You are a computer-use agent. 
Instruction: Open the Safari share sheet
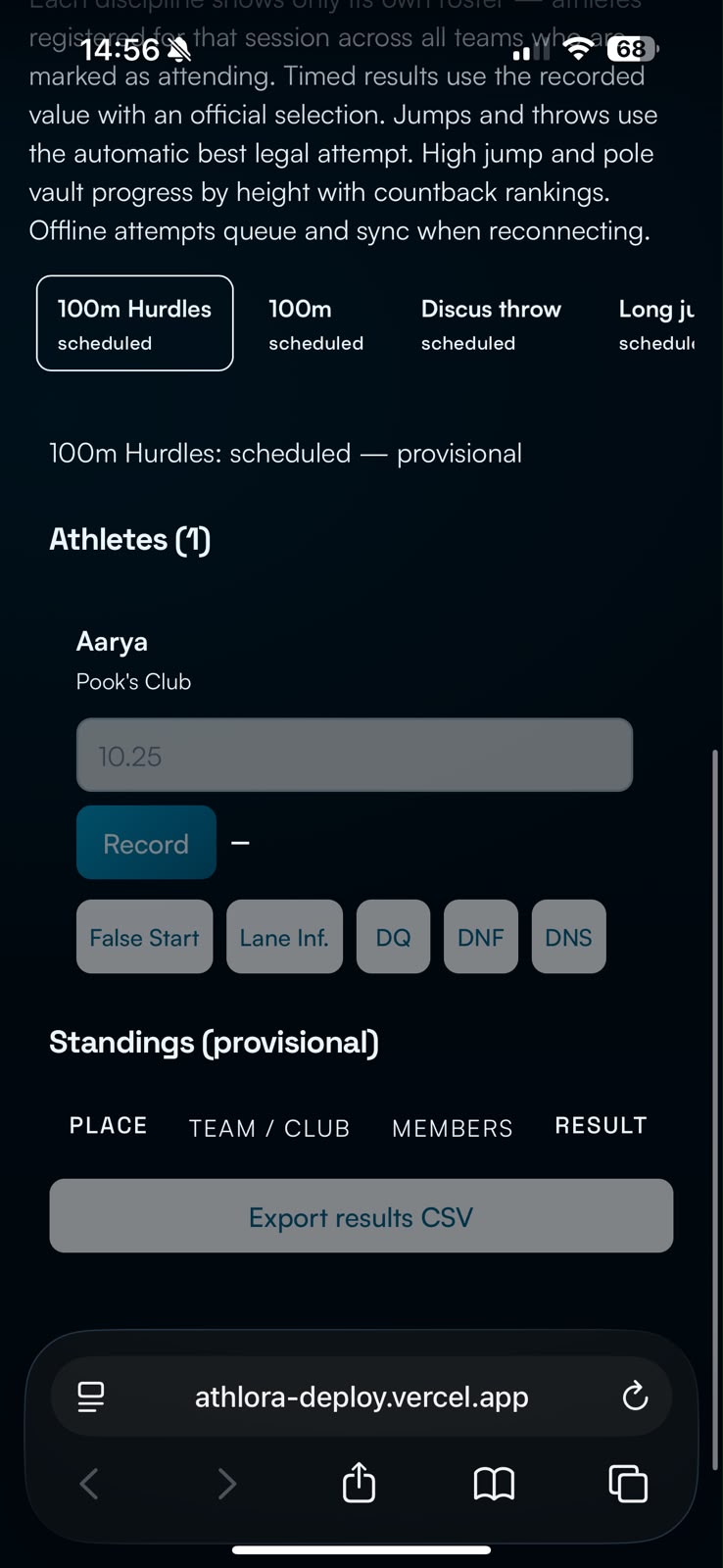360,1483
